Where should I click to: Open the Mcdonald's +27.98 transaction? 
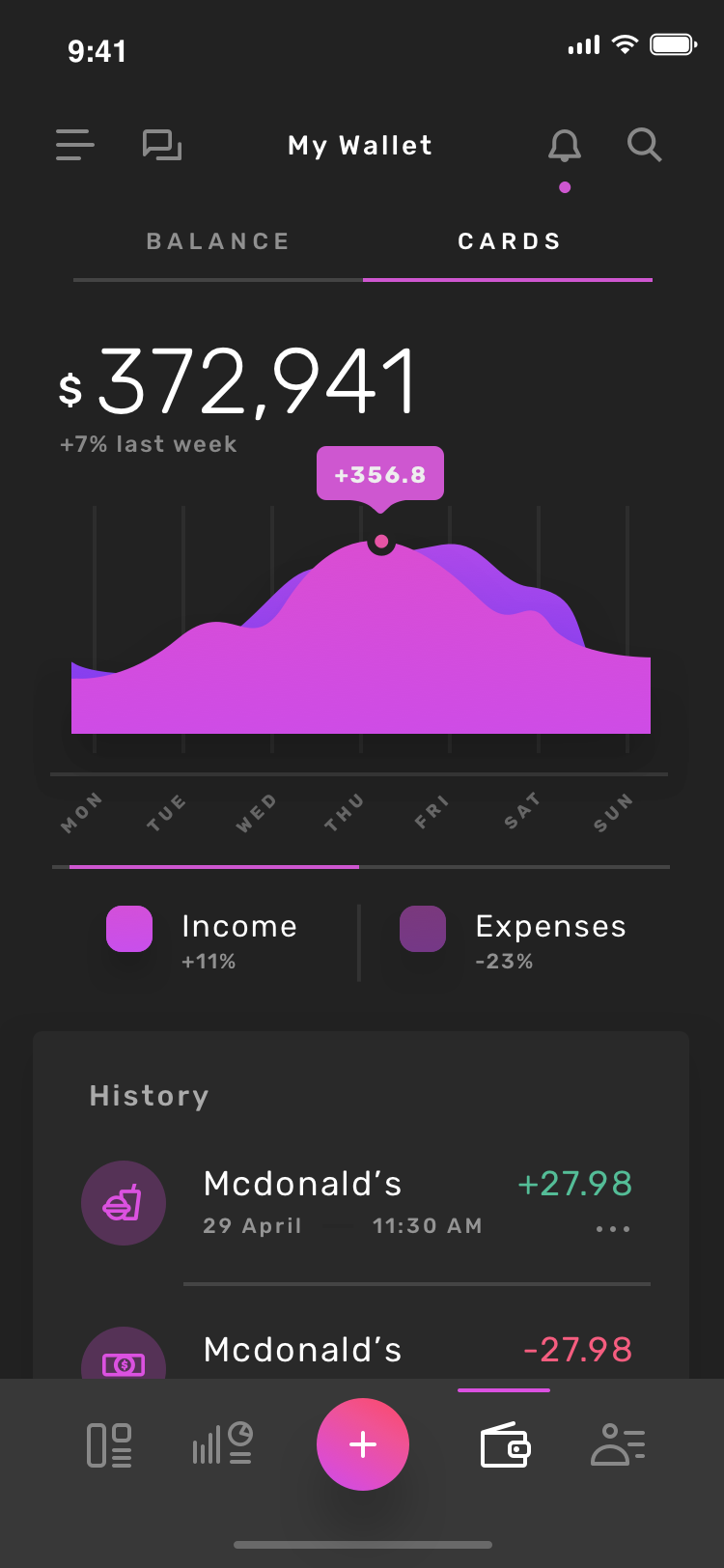pyautogui.click(x=367, y=1203)
